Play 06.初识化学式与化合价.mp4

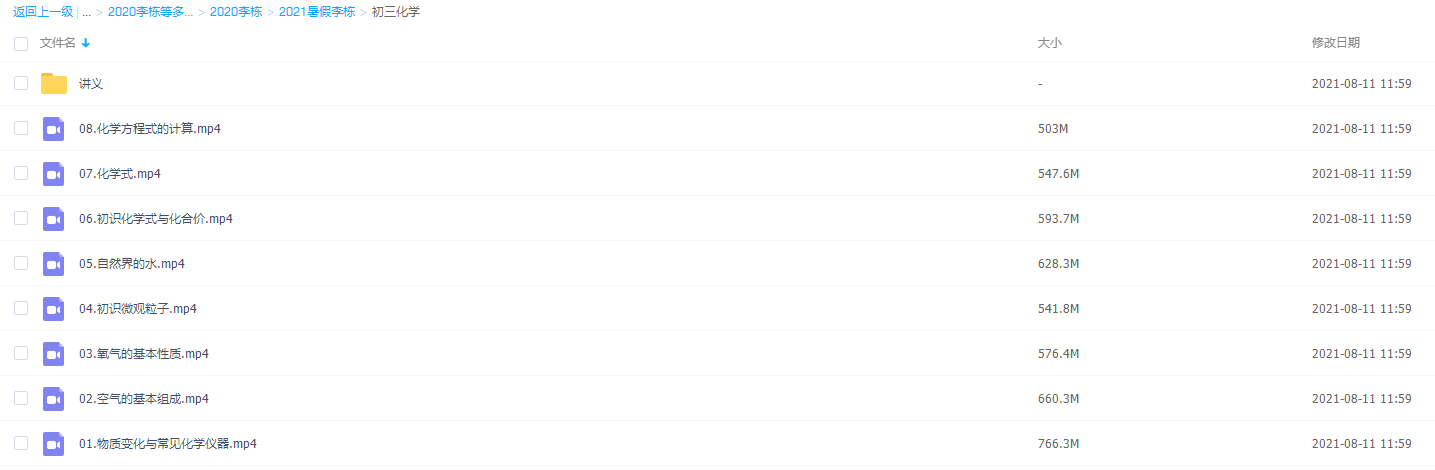point(155,219)
